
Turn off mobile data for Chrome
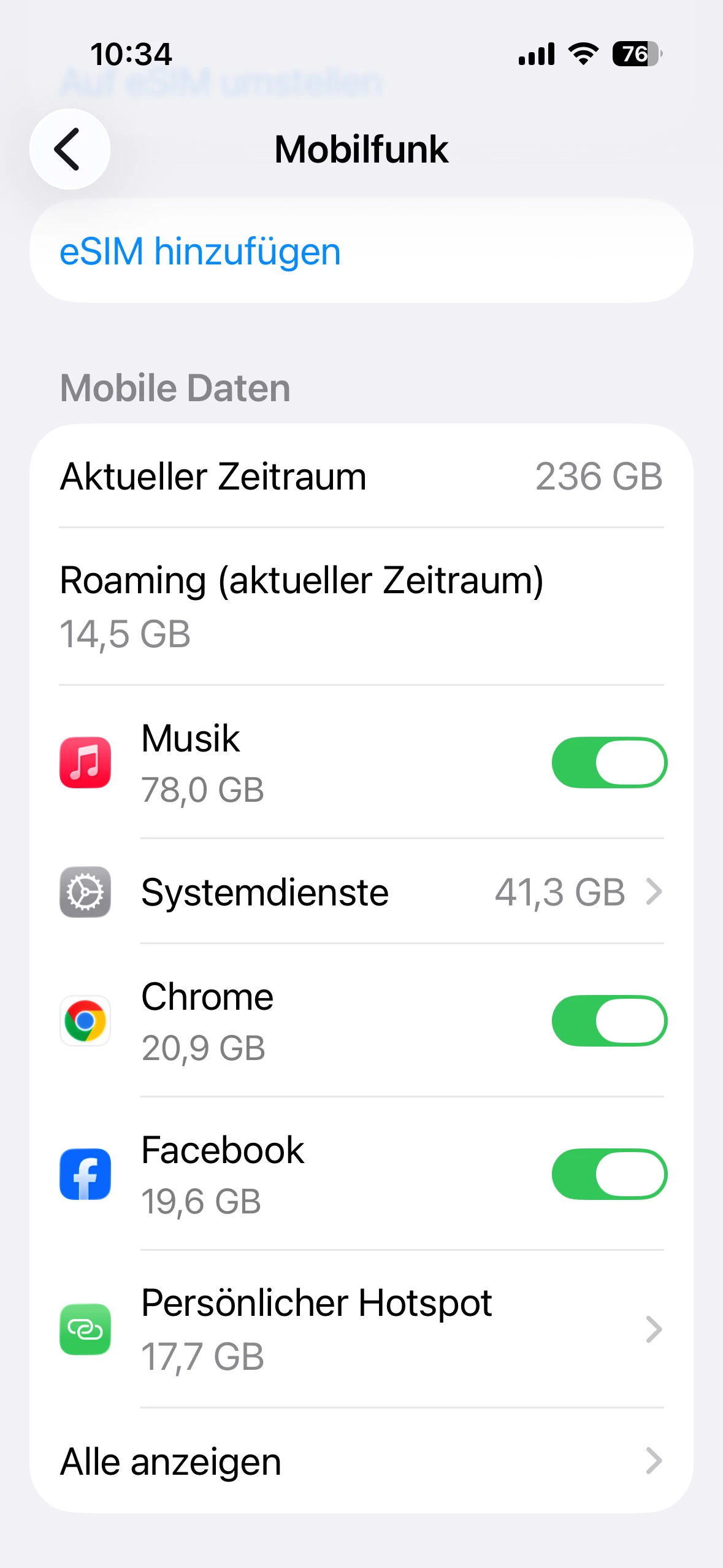click(609, 1021)
